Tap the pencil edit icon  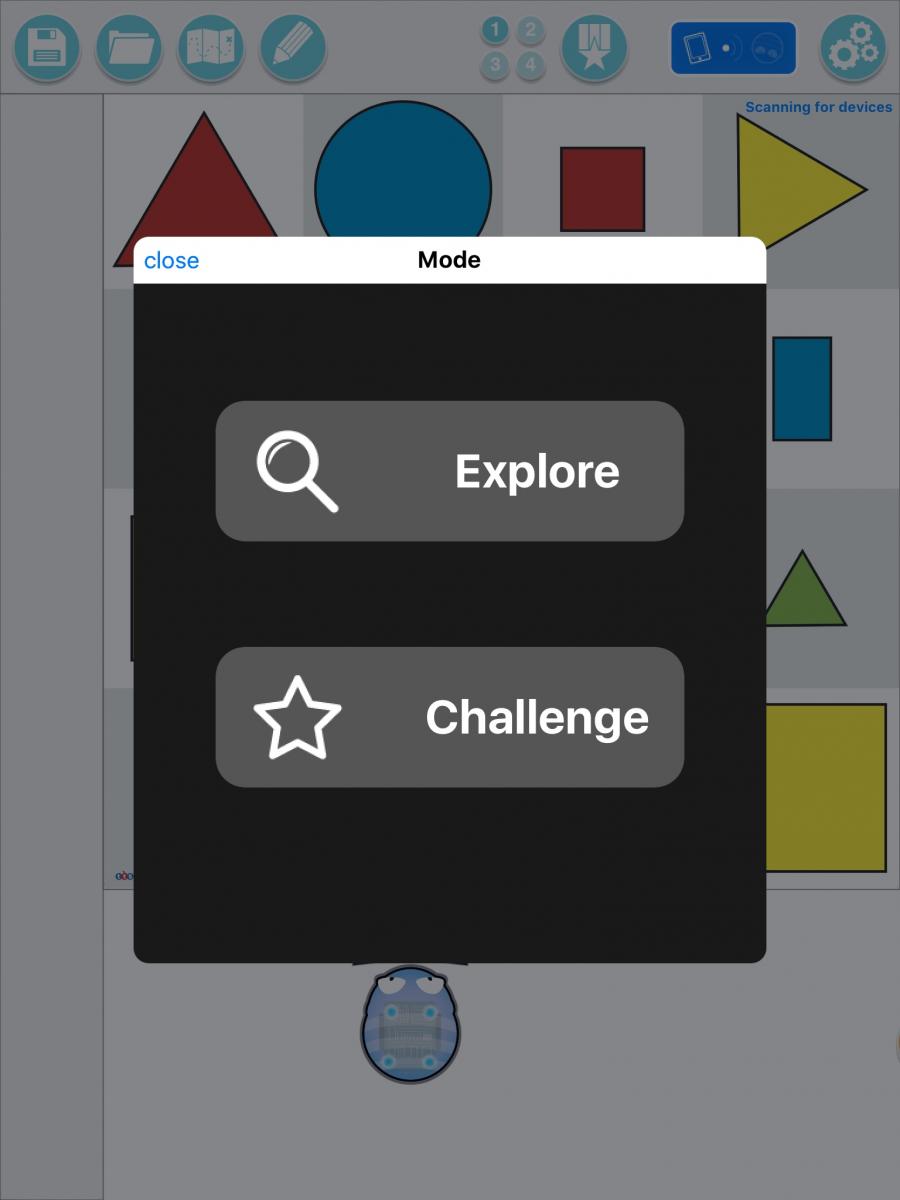293,47
